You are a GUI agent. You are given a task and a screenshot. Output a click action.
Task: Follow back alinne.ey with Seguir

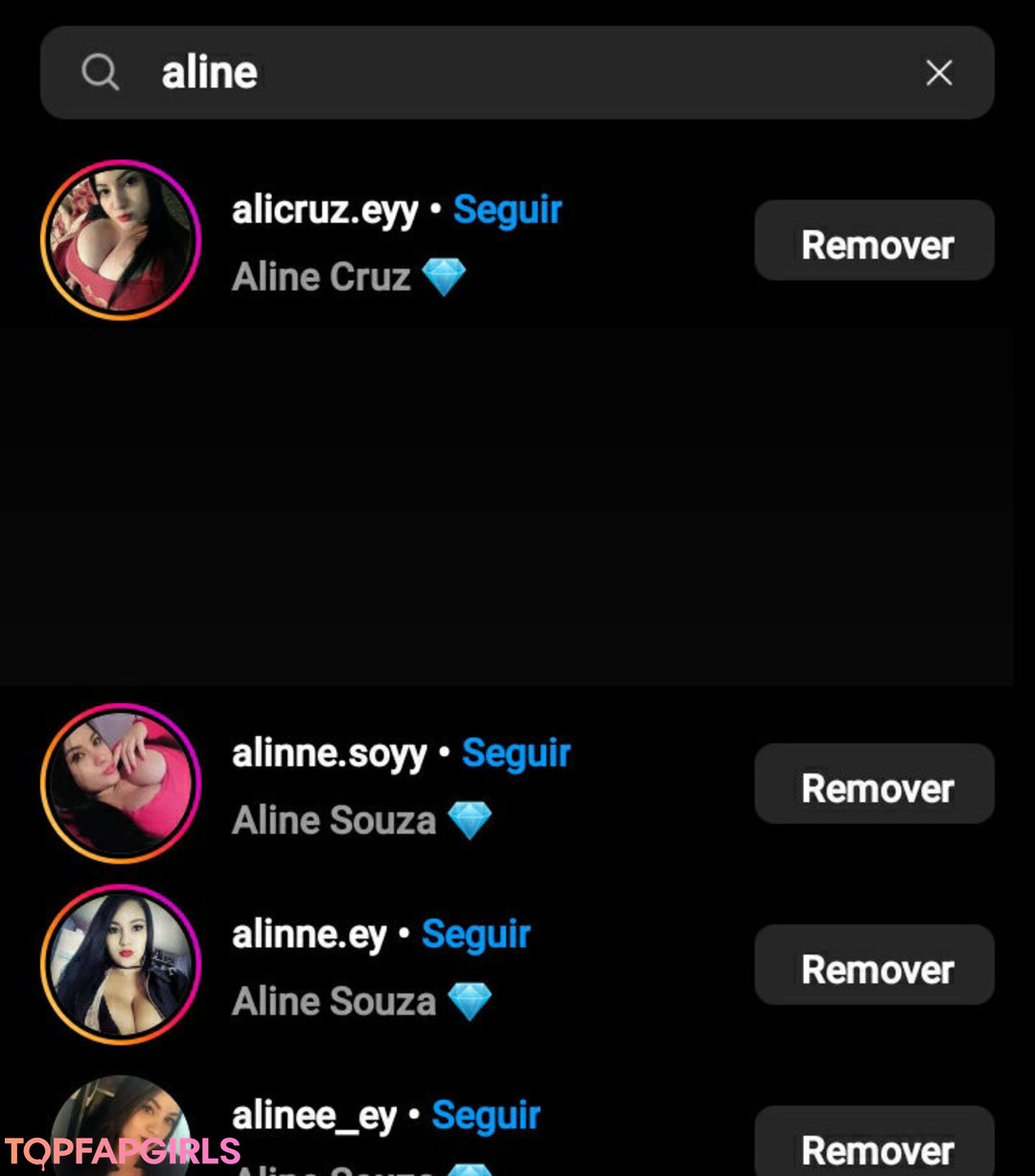tap(475, 934)
